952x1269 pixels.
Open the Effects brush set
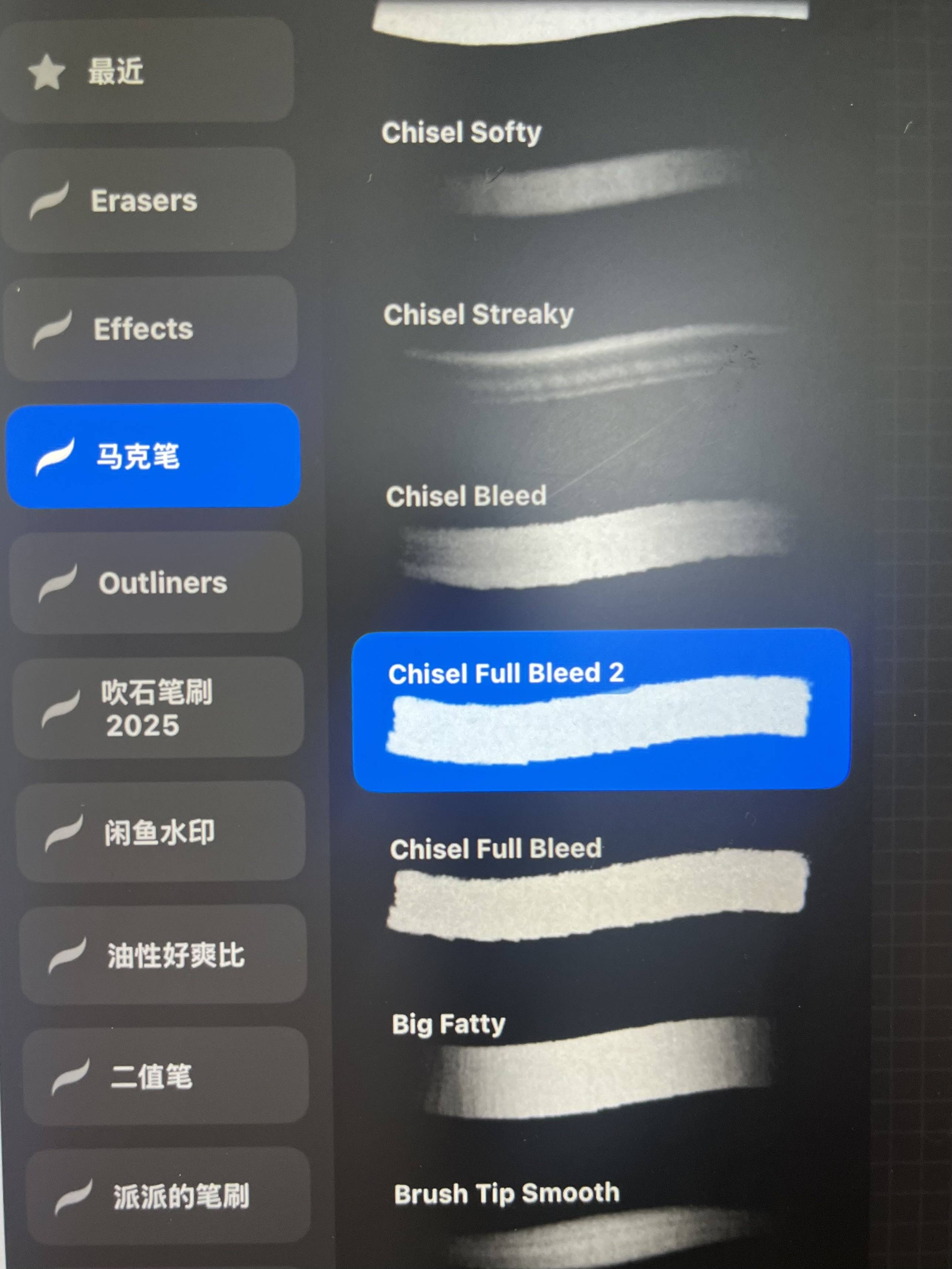[152, 329]
